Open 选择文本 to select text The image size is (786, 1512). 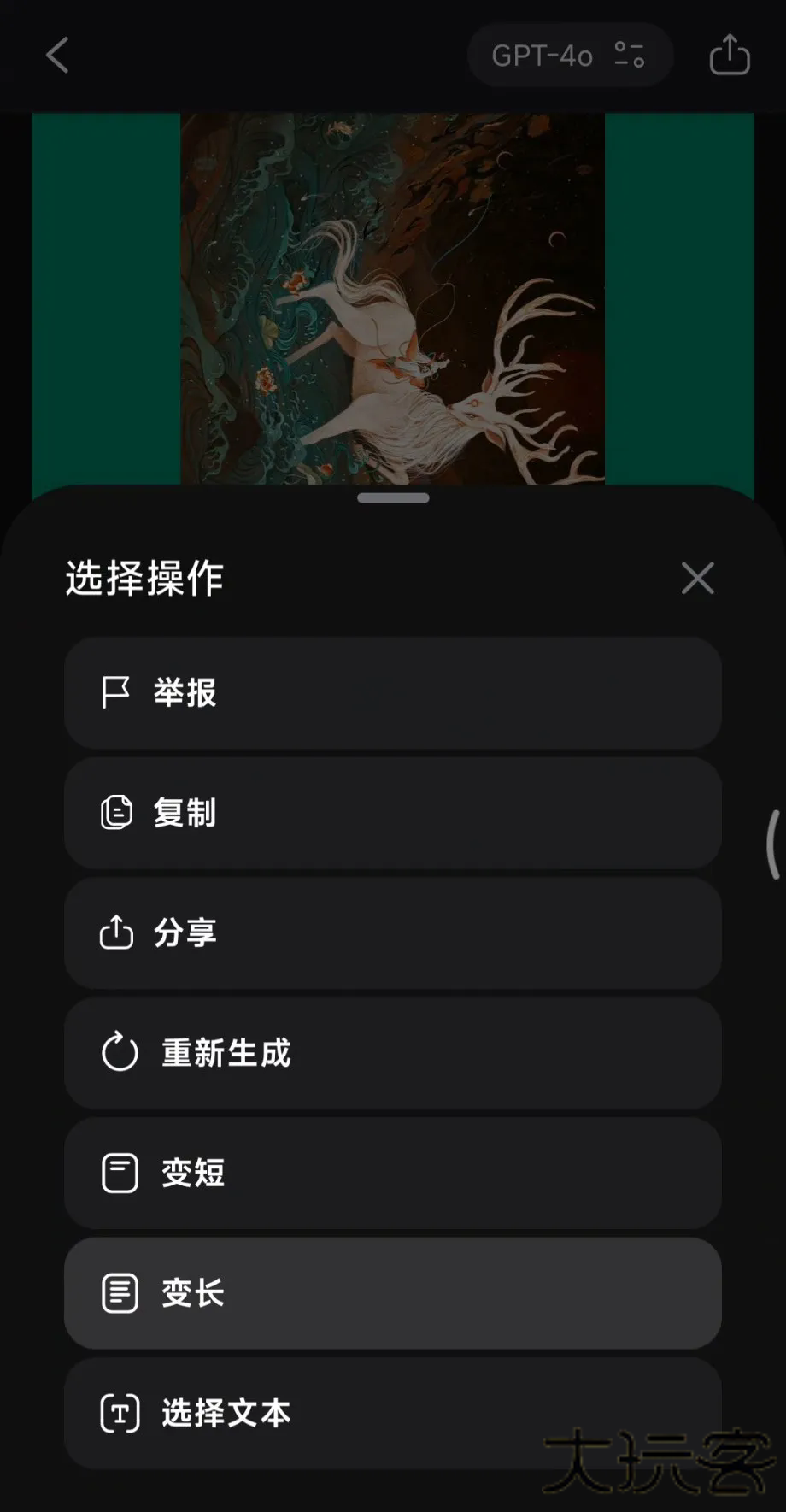tap(392, 1413)
